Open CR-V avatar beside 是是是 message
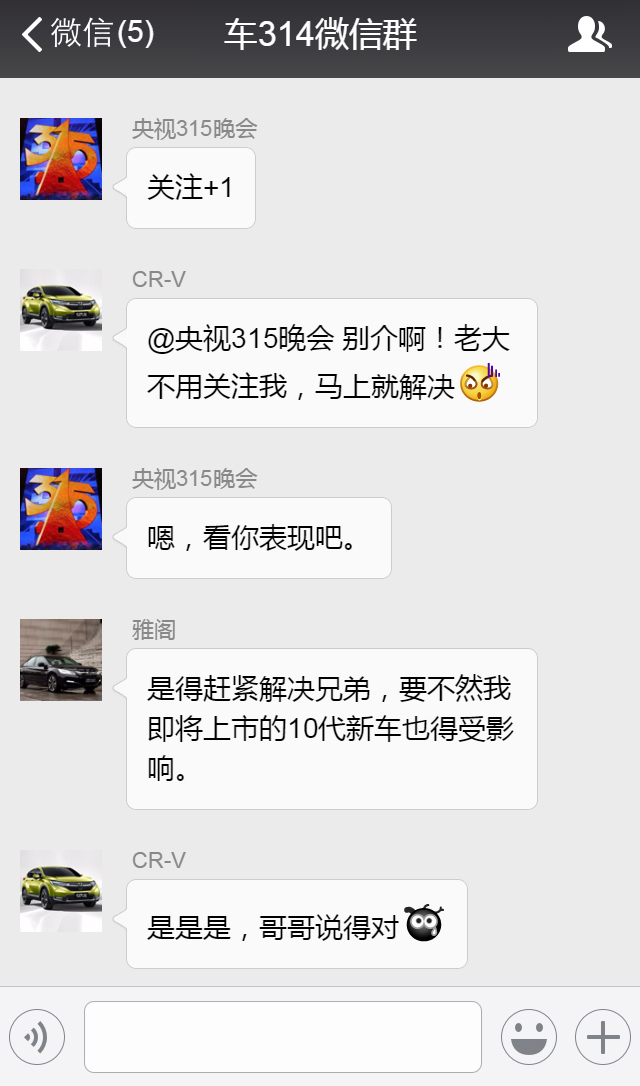Screen dimensions: 640x1086 (61, 891)
